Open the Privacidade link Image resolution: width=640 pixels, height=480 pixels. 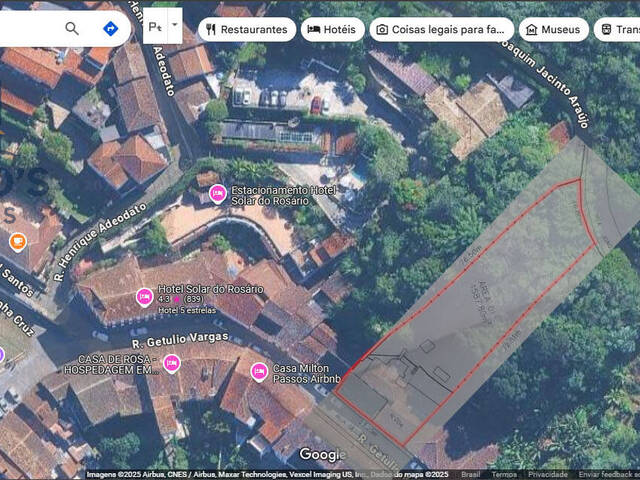[547, 475]
